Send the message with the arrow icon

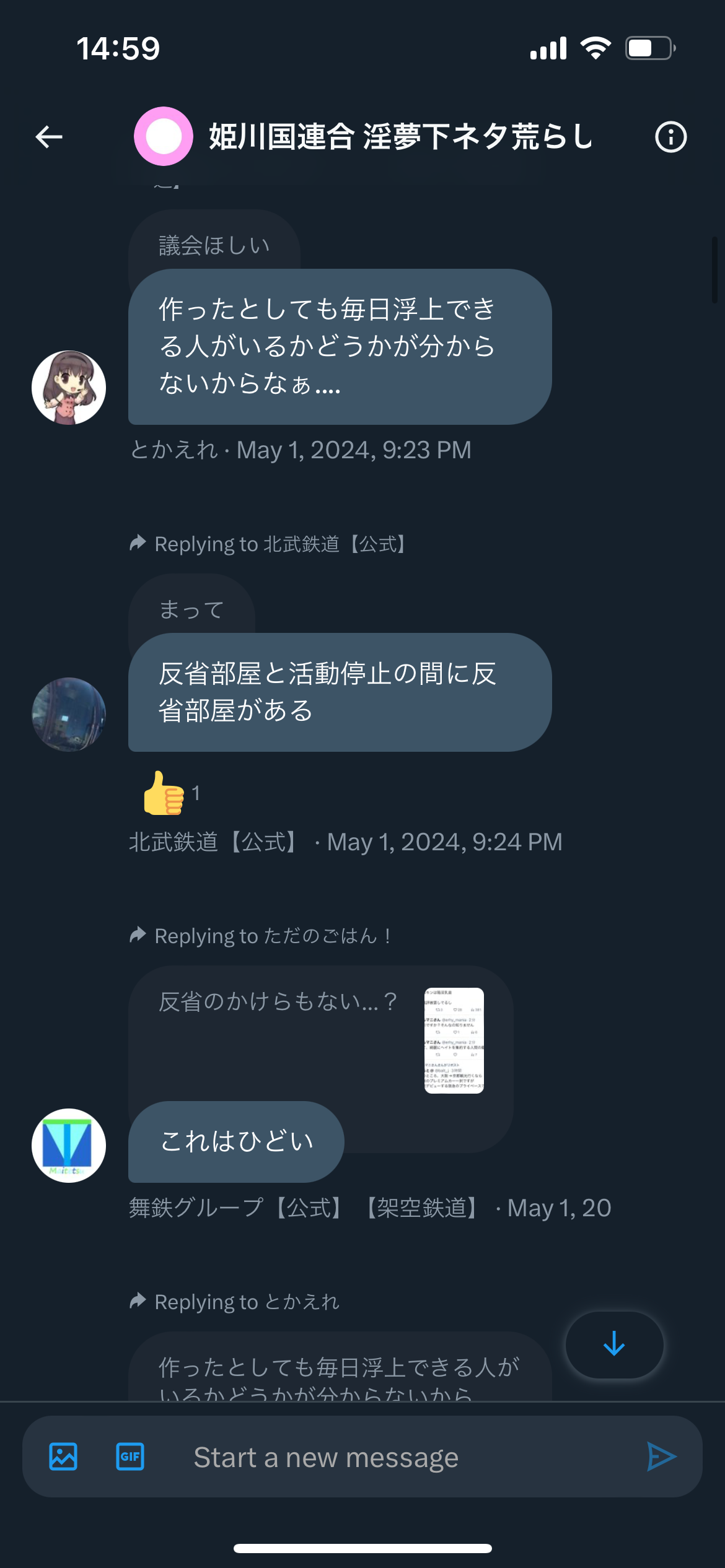tap(661, 1457)
